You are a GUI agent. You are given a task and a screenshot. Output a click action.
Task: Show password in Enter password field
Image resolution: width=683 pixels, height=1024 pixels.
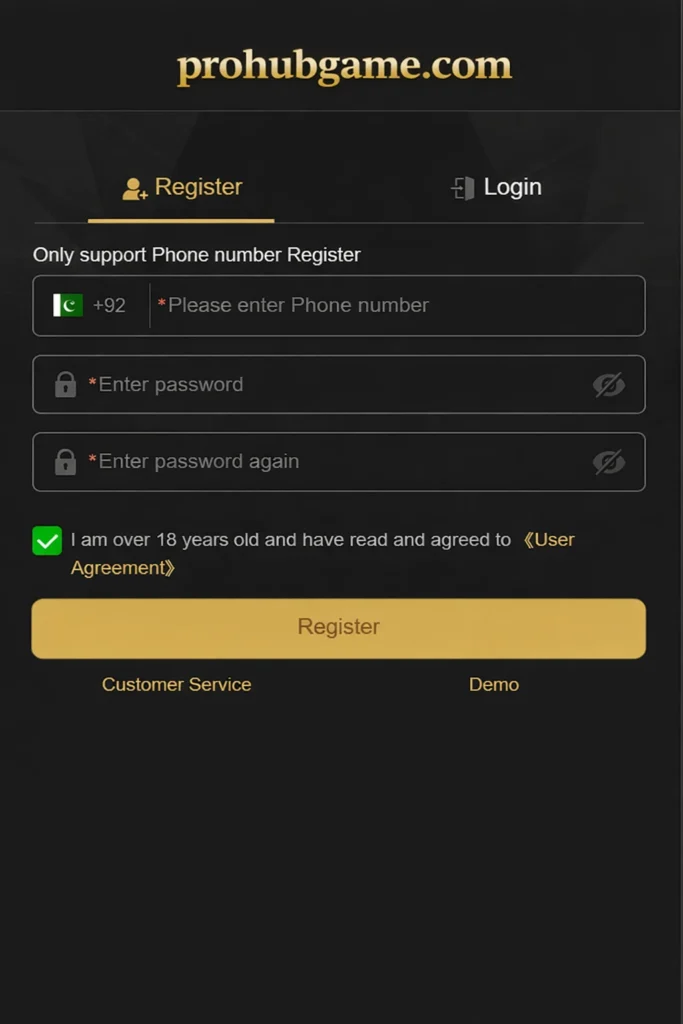[609, 385]
